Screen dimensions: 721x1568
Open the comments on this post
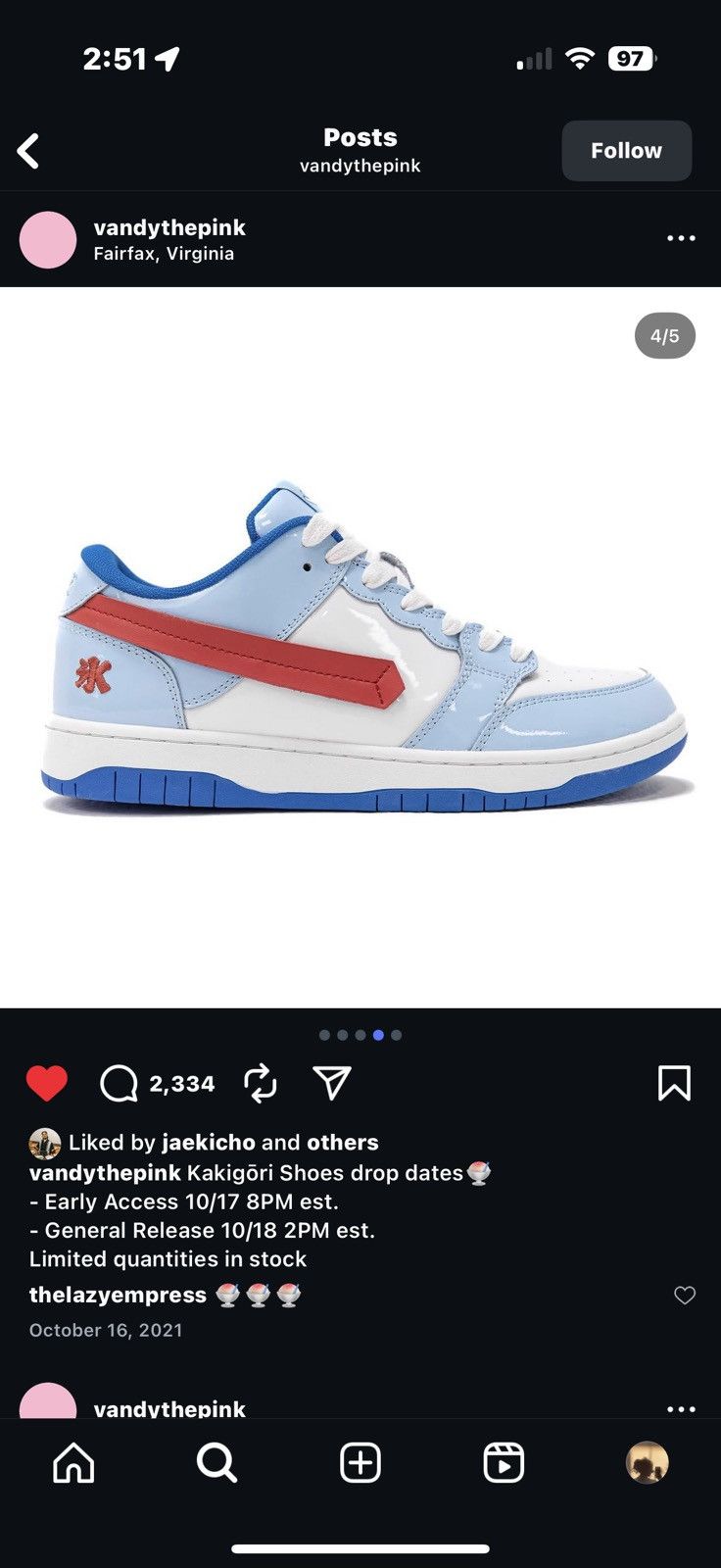(x=120, y=1084)
